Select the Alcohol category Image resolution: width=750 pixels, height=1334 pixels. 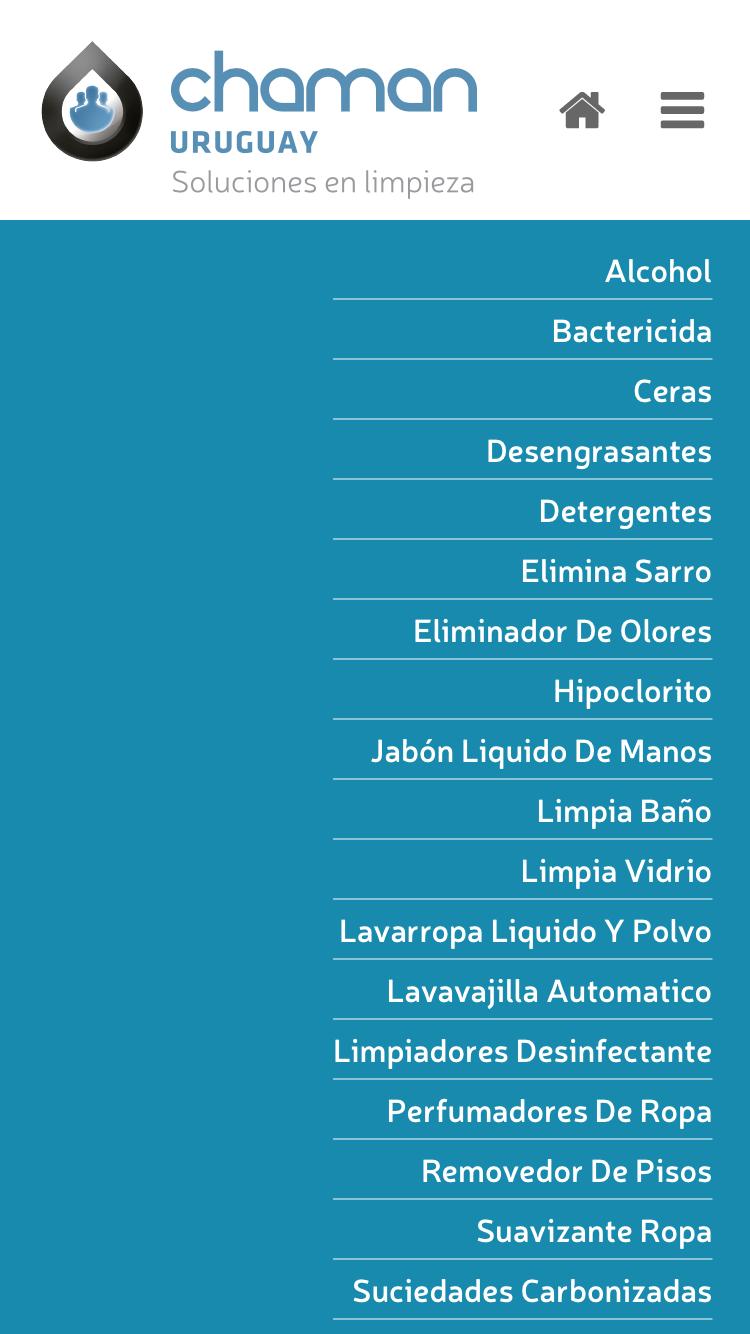[658, 272]
